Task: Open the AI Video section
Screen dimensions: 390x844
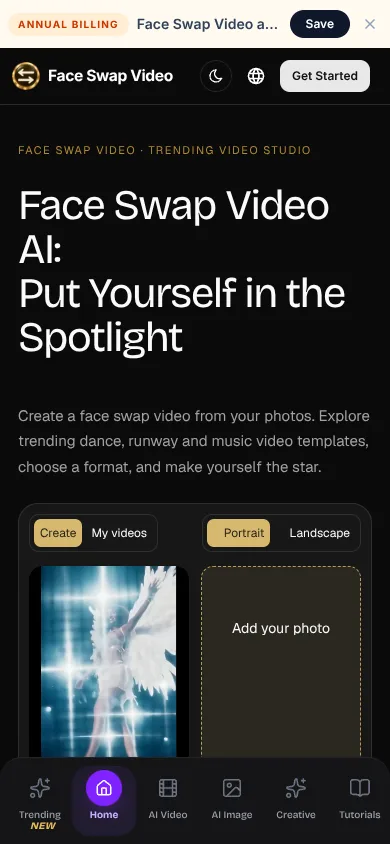Action: click(168, 800)
